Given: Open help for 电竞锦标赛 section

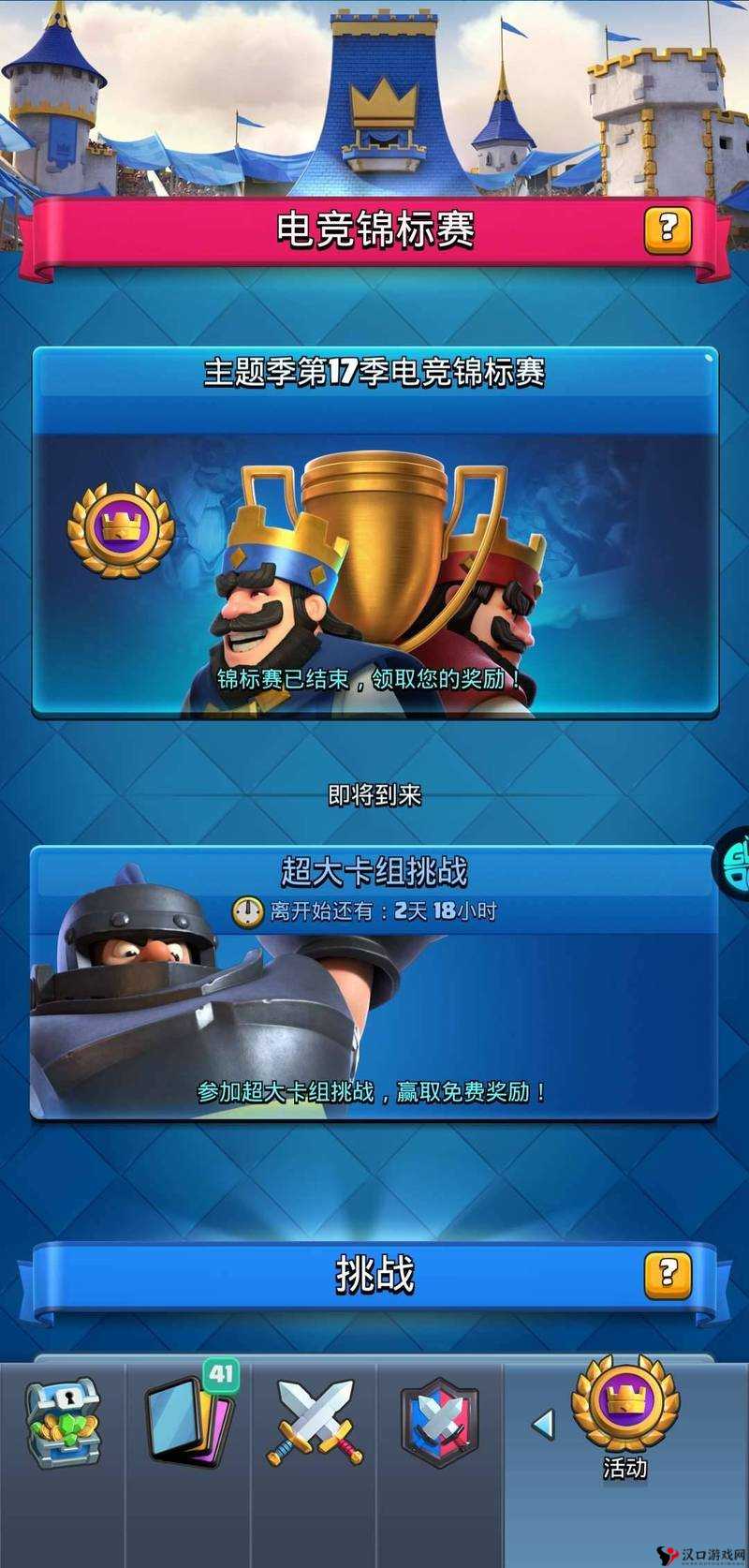Looking at the screenshot, I should 668,229.
